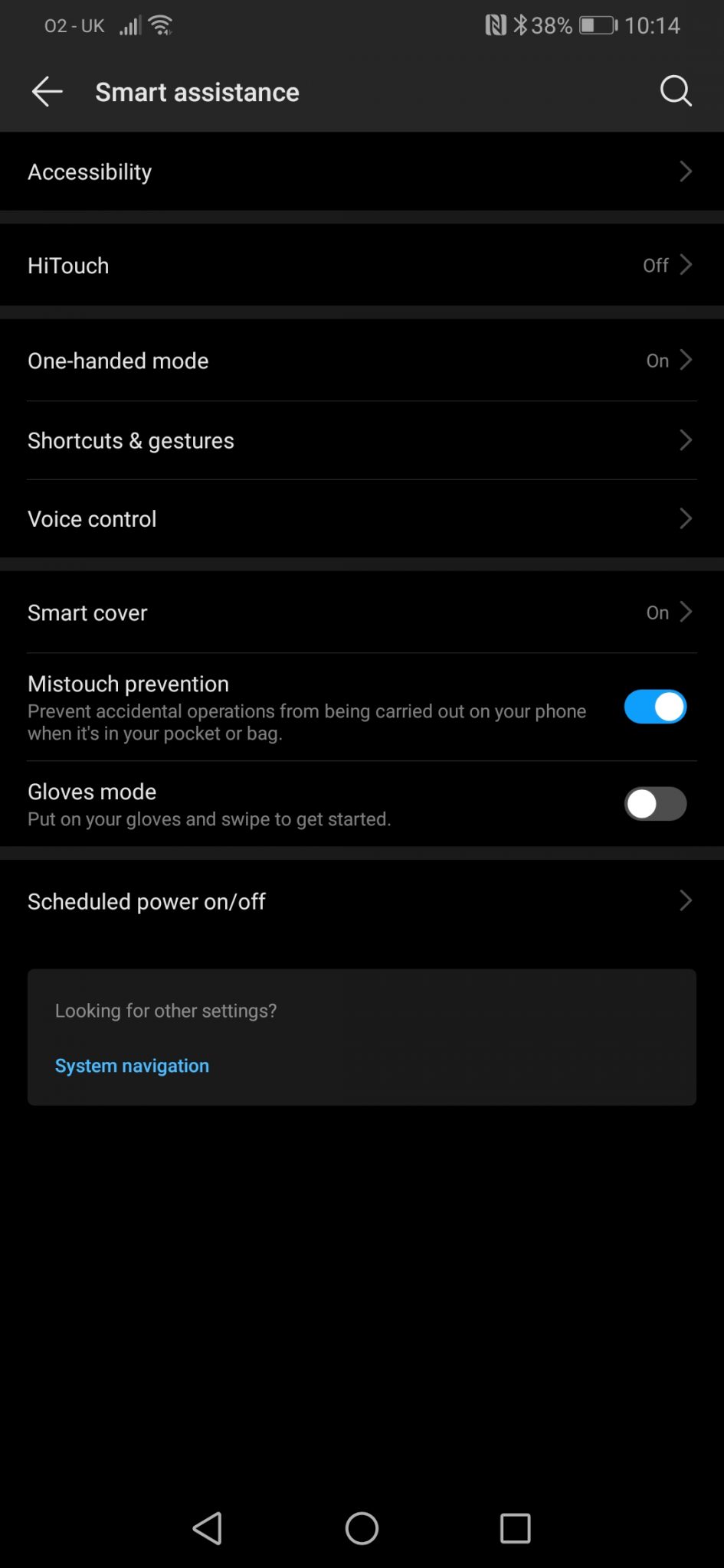Open Scheduled power on/off
The height and width of the screenshot is (1568, 724).
tap(362, 901)
